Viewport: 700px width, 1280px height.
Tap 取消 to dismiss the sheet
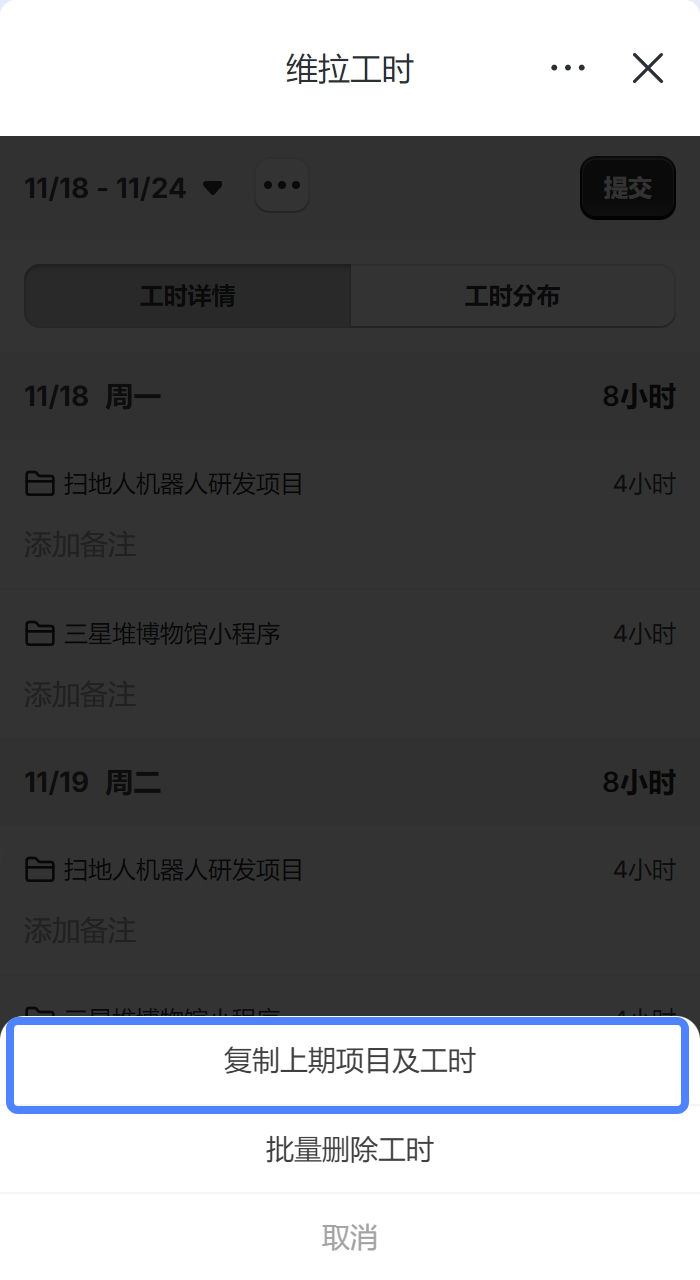tap(349, 1237)
